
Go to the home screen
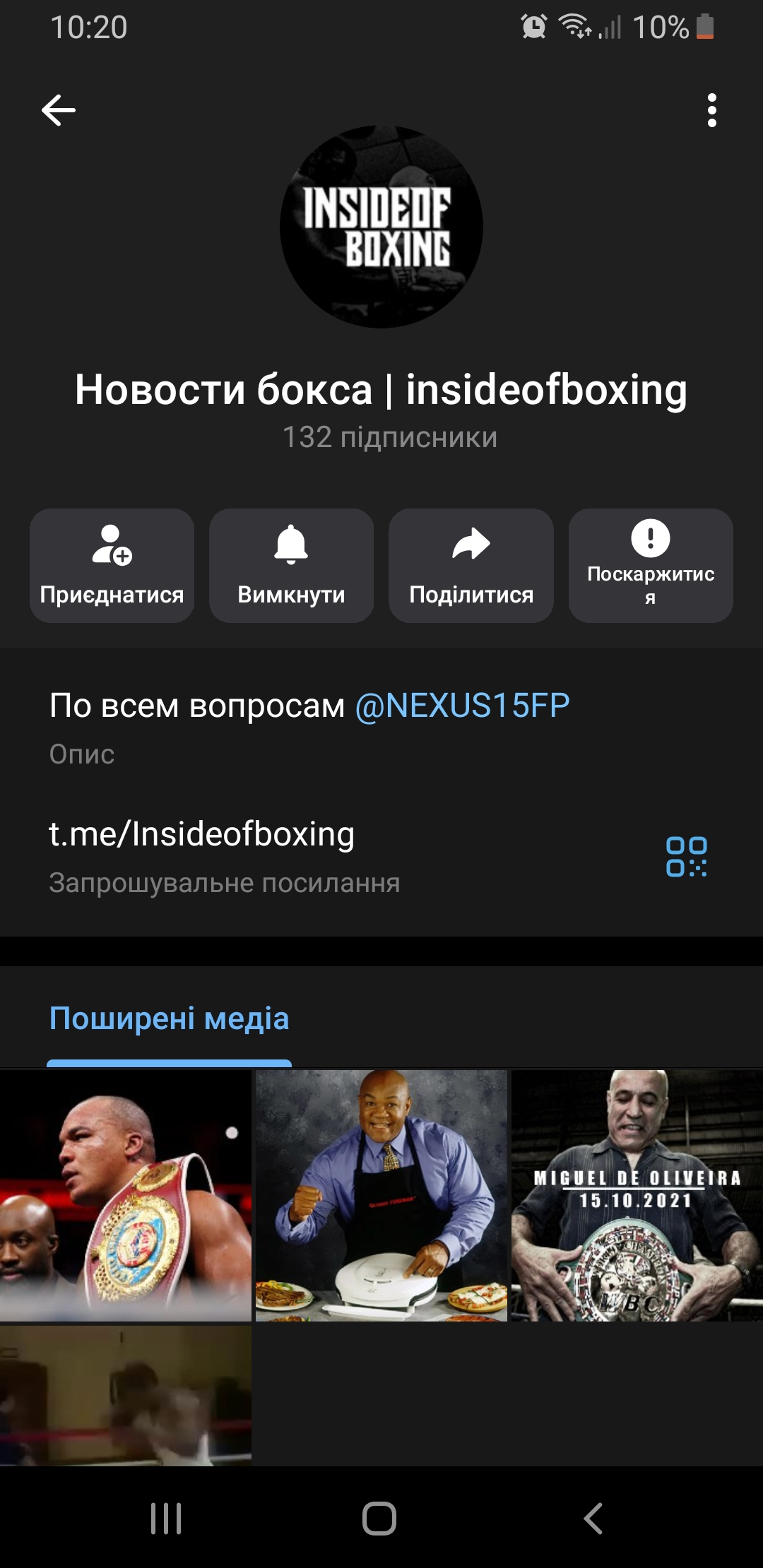coord(379,1518)
